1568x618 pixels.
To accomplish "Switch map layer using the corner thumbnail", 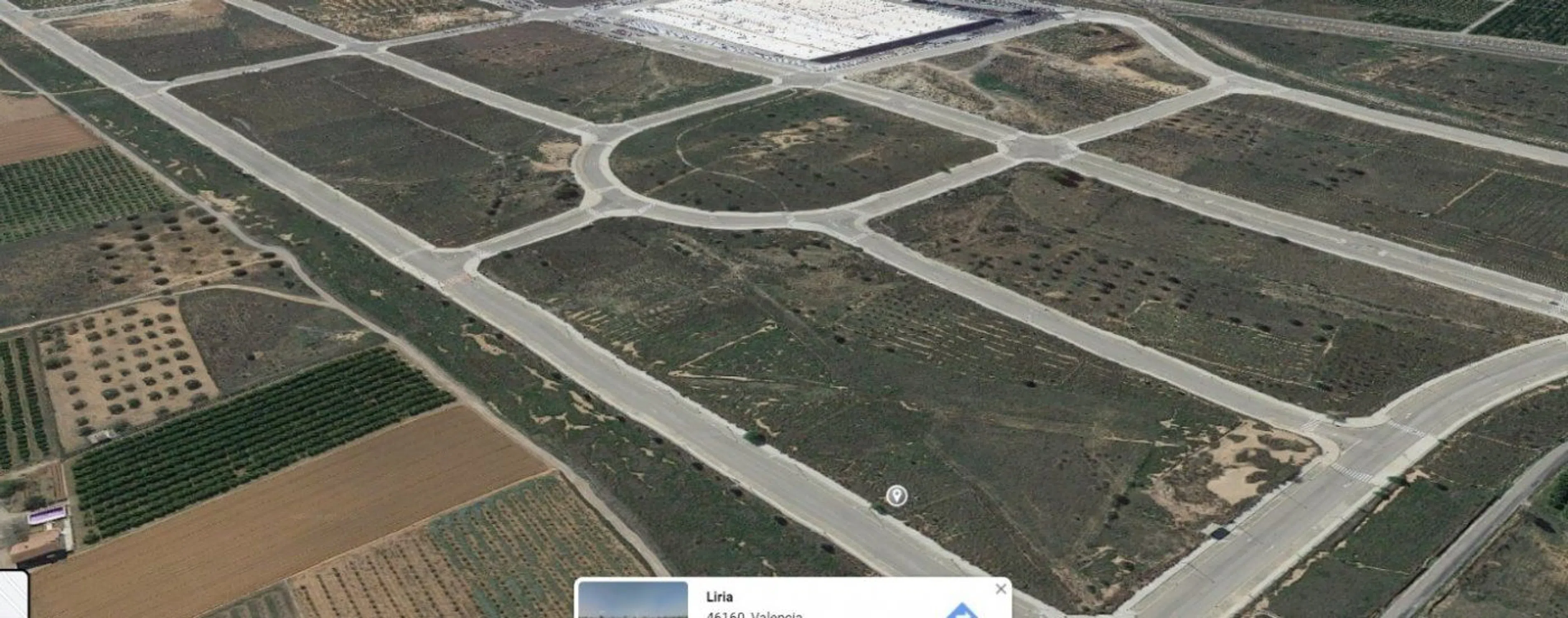I will tap(13, 594).
